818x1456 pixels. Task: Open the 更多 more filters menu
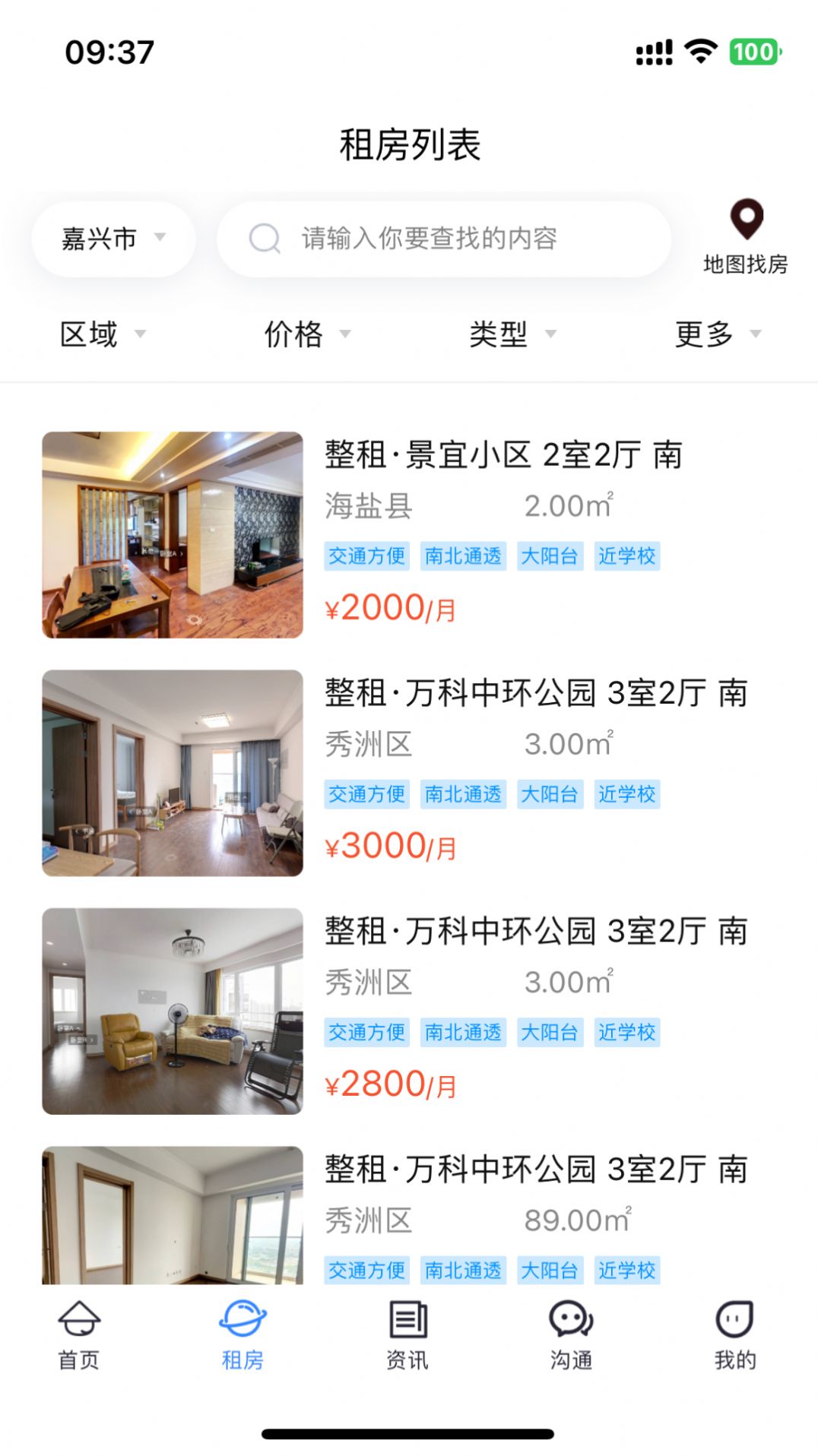pos(715,334)
